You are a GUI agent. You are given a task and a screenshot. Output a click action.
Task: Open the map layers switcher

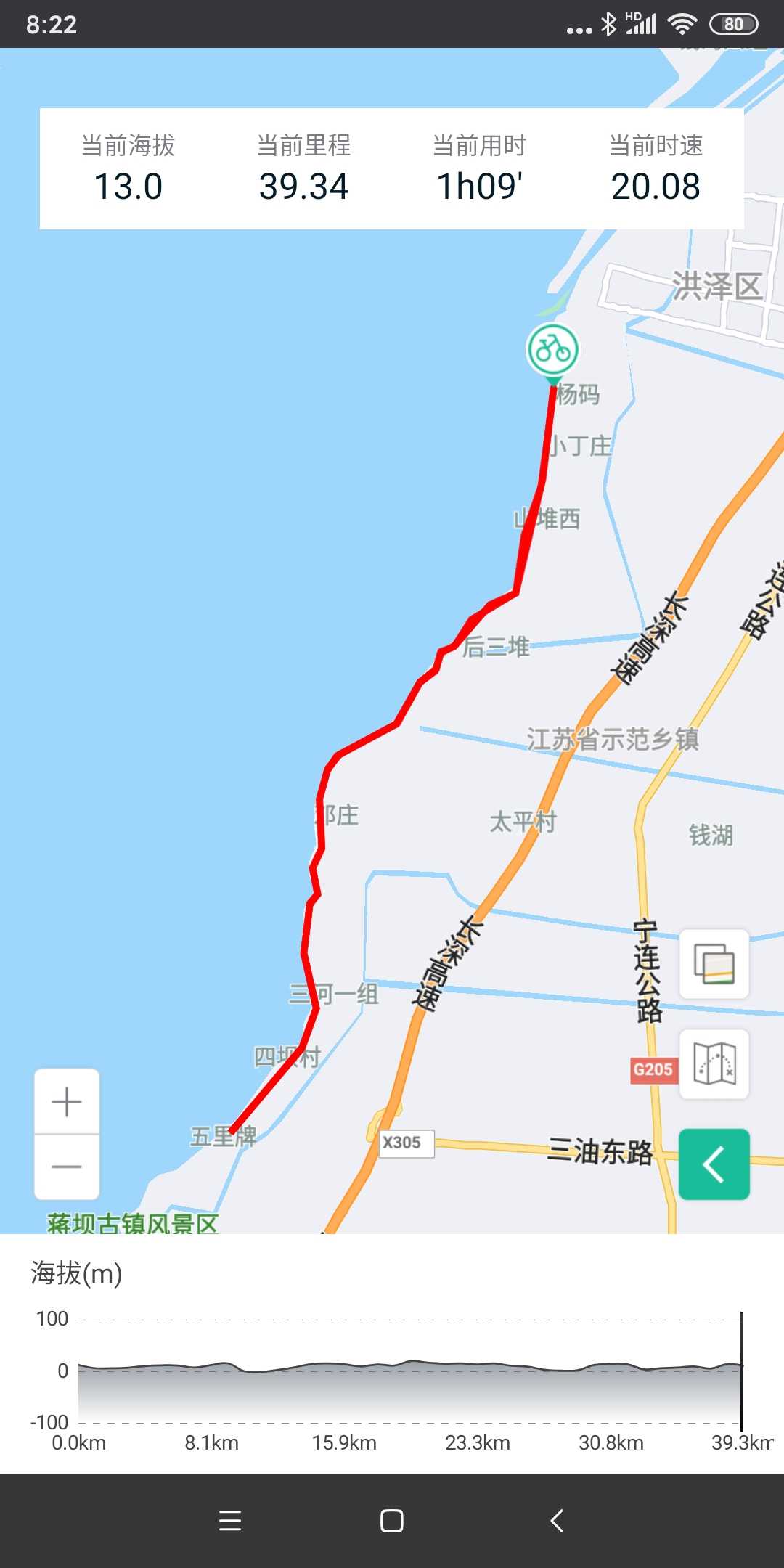point(714,964)
